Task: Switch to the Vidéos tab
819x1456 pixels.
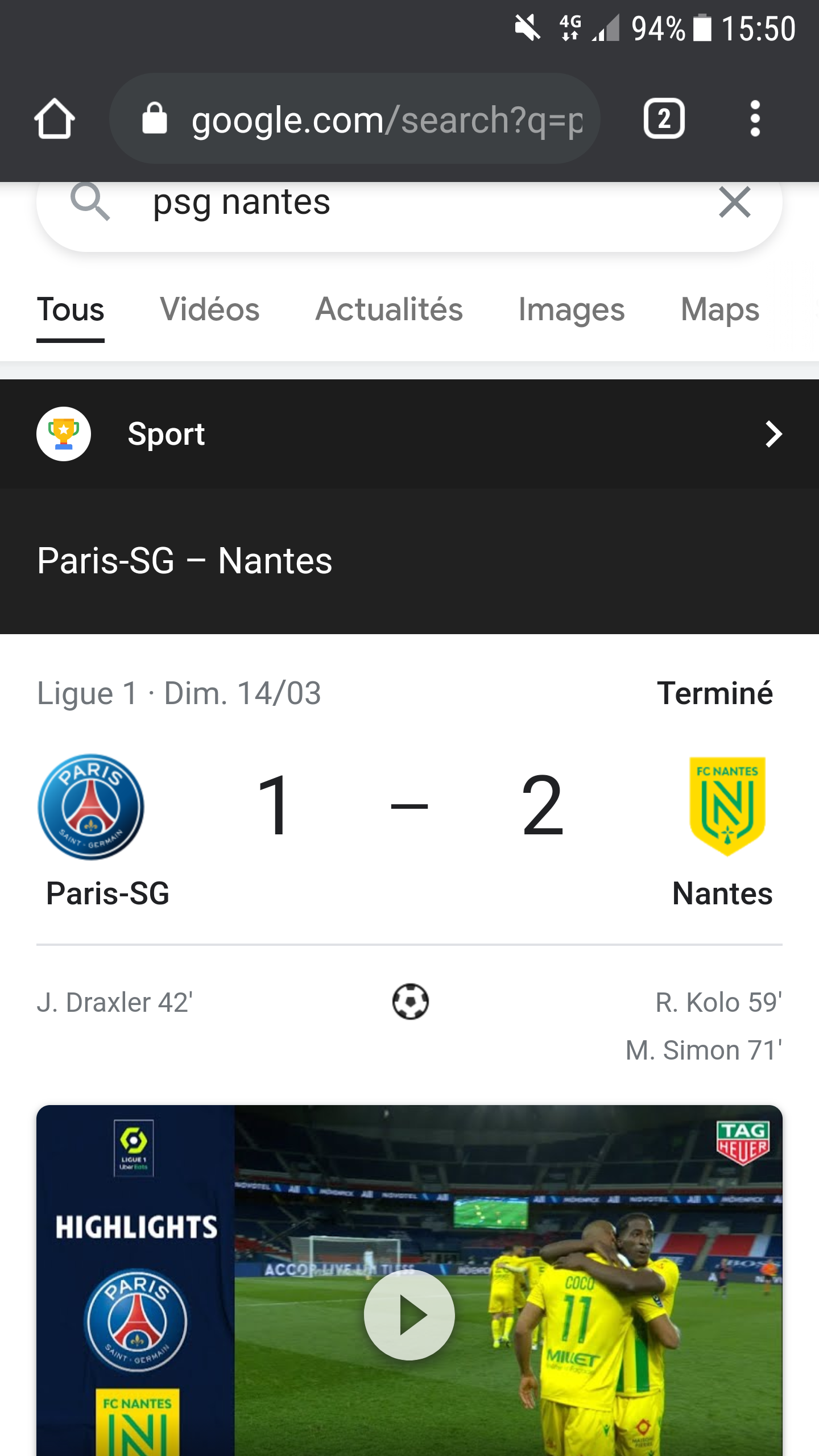Action: [210, 310]
